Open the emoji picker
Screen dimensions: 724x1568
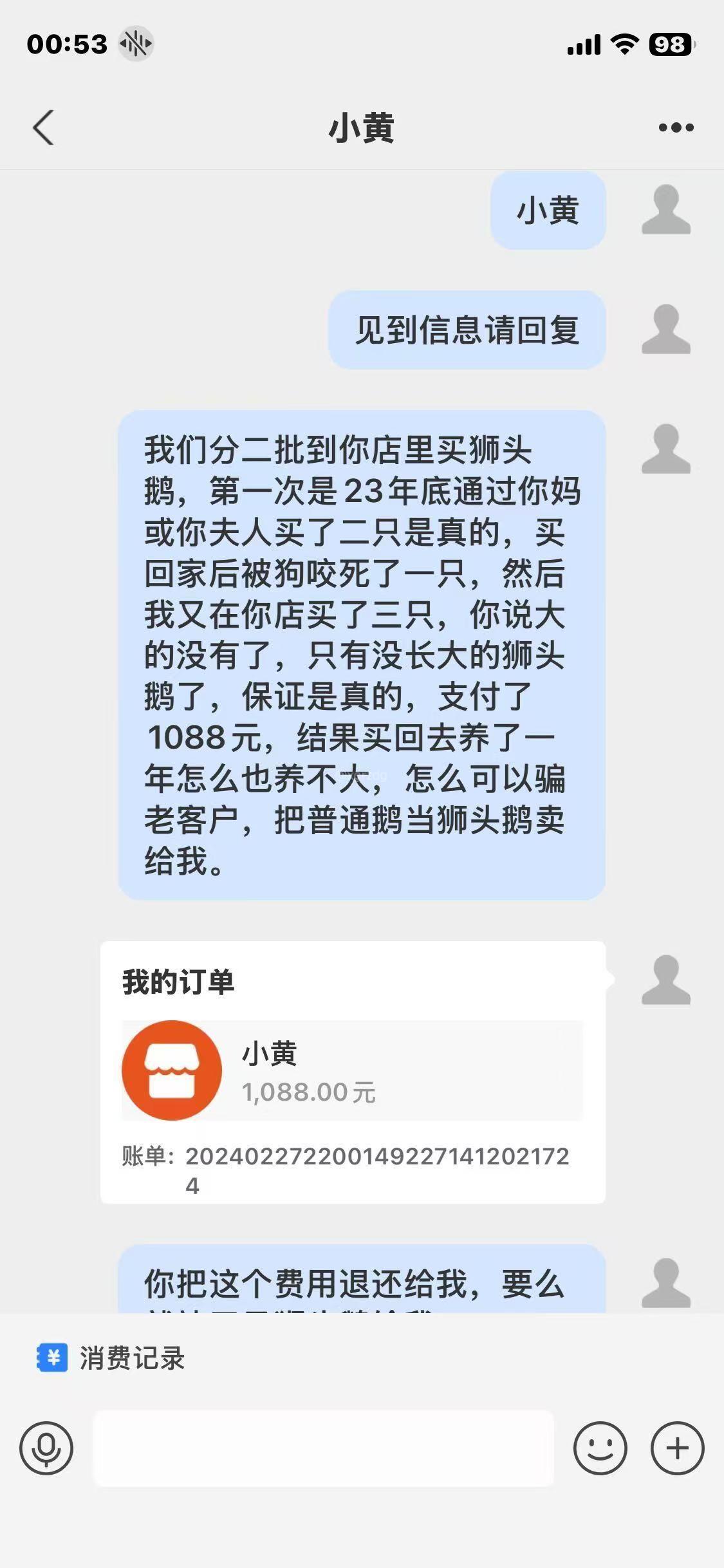[600, 1448]
